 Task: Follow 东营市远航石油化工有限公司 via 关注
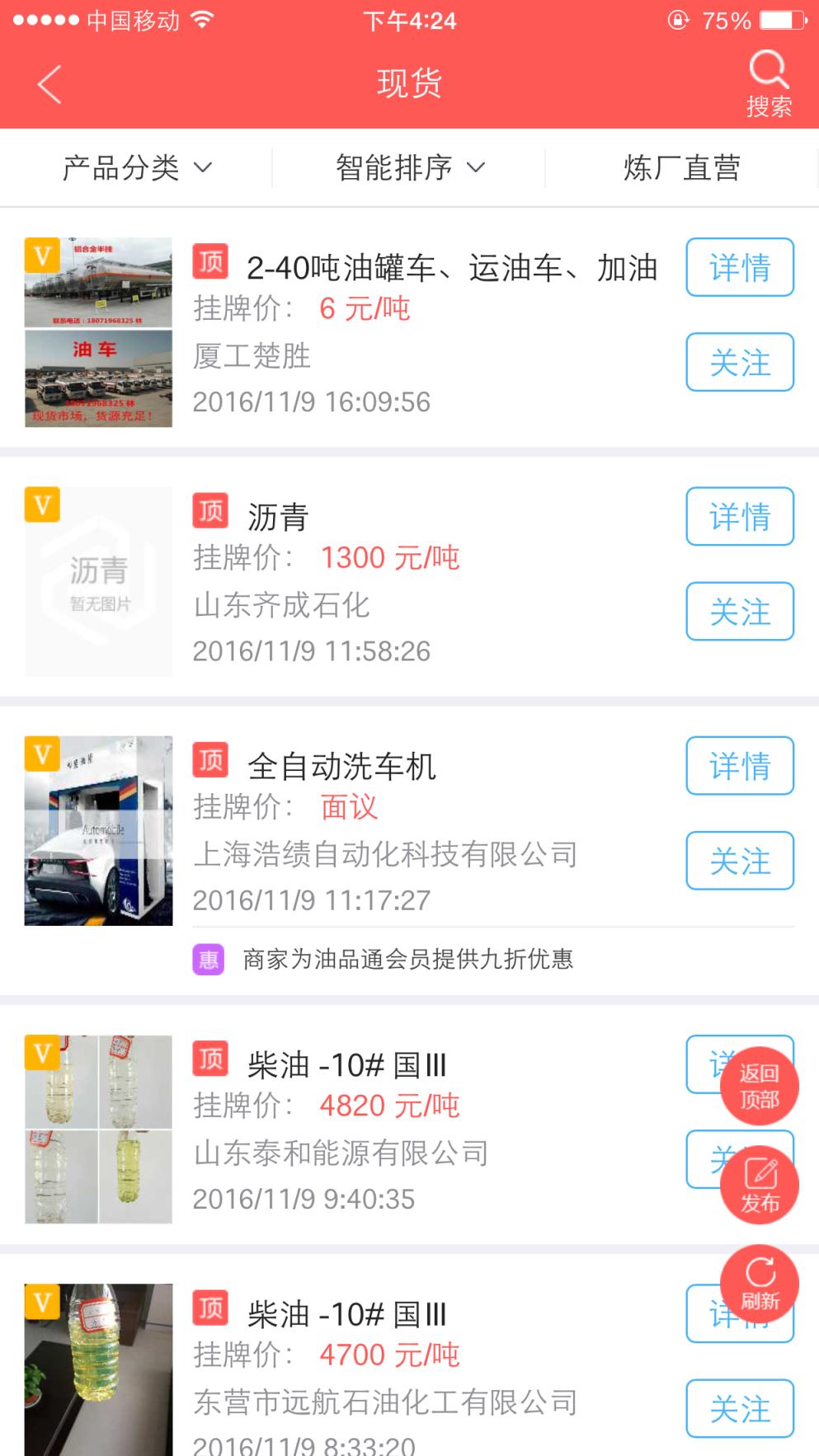[x=739, y=1409]
